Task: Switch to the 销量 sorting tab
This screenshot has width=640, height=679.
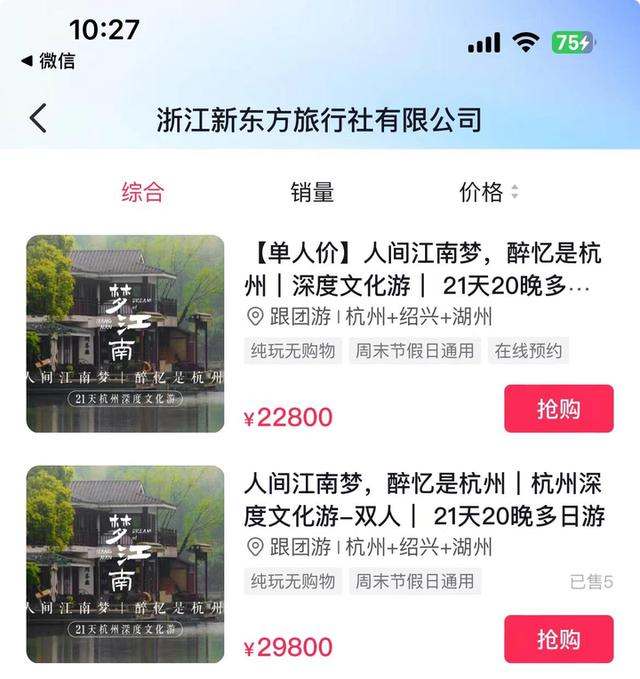Action: (x=312, y=192)
